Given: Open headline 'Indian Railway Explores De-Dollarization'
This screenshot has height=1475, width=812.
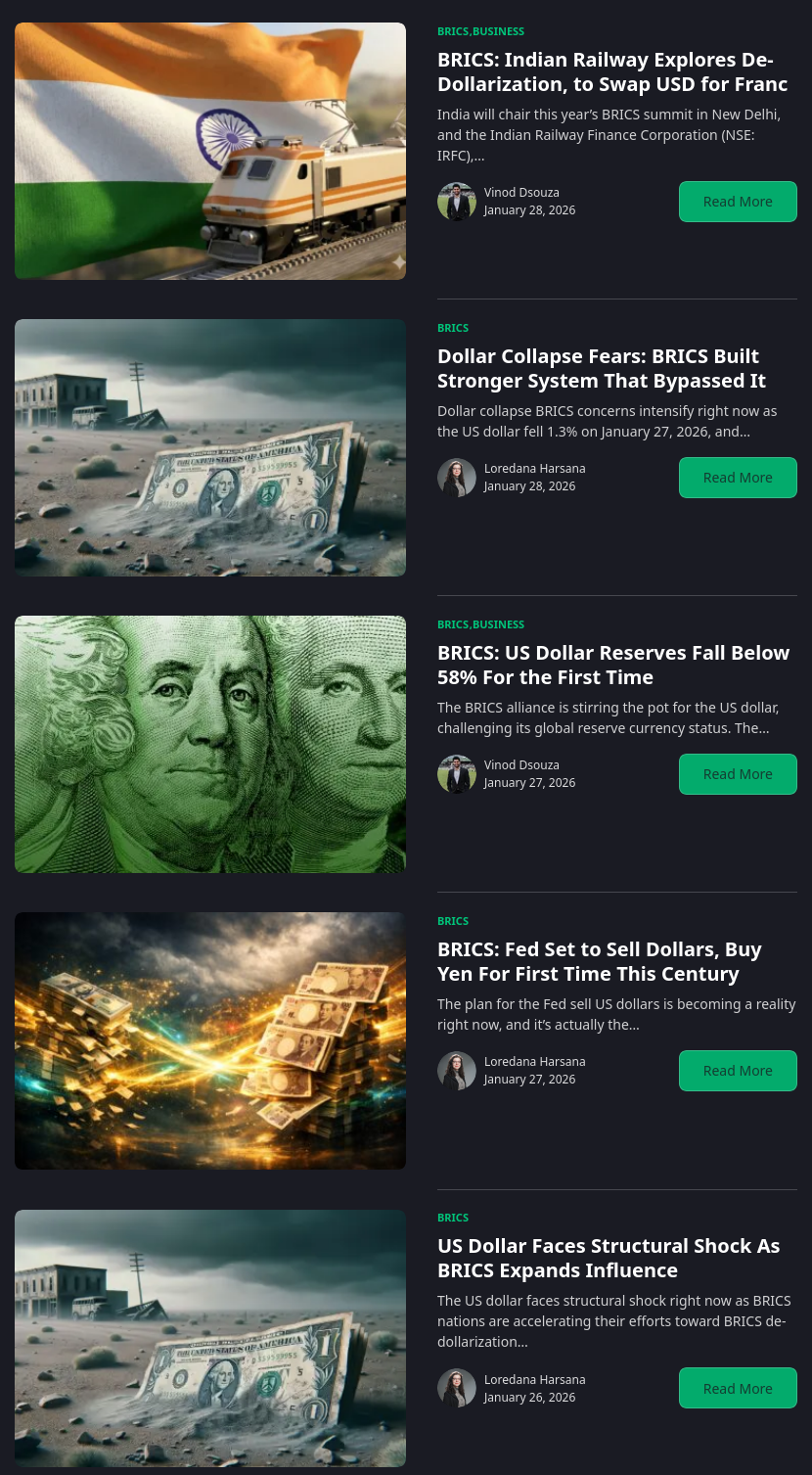Looking at the screenshot, I should coord(611,71).
